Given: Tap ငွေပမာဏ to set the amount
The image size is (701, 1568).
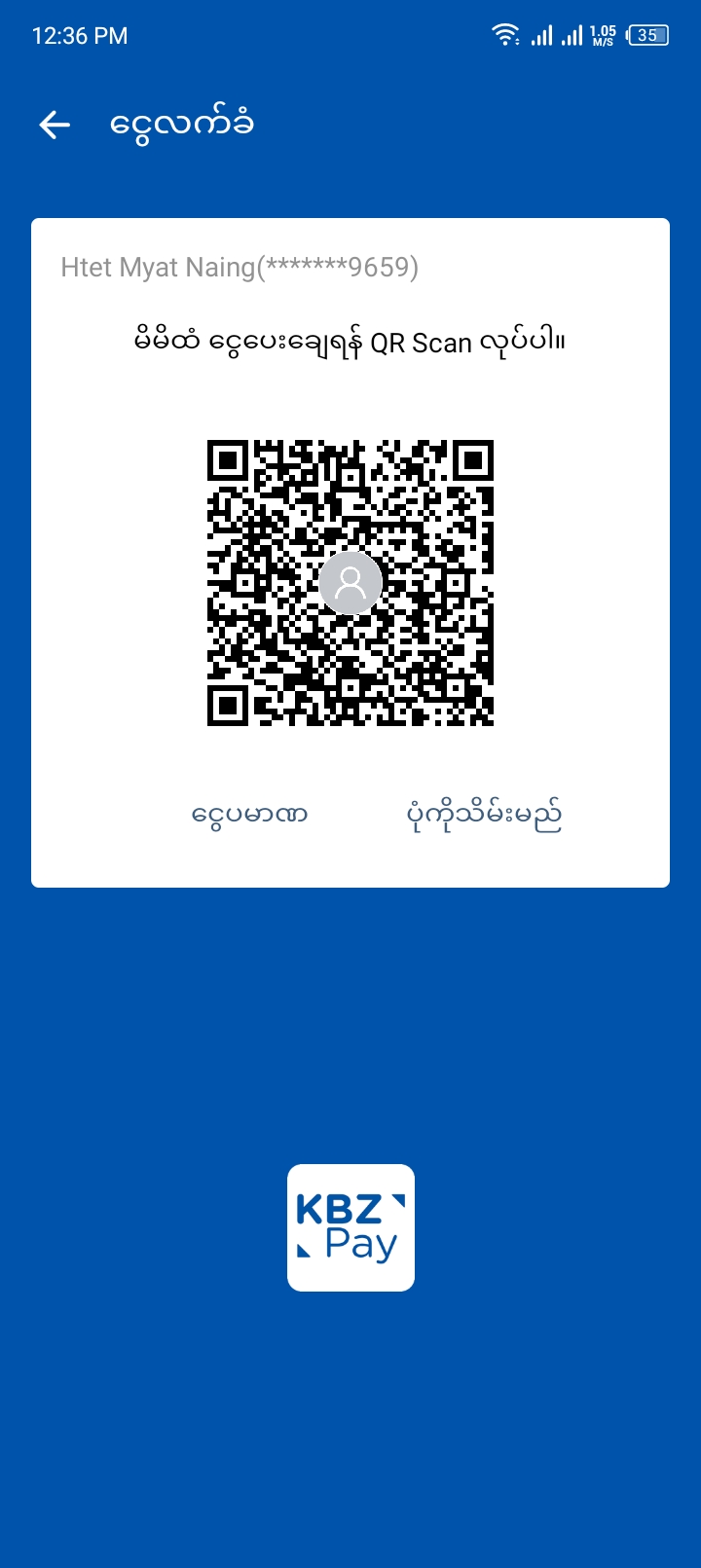Looking at the screenshot, I should [249, 814].
